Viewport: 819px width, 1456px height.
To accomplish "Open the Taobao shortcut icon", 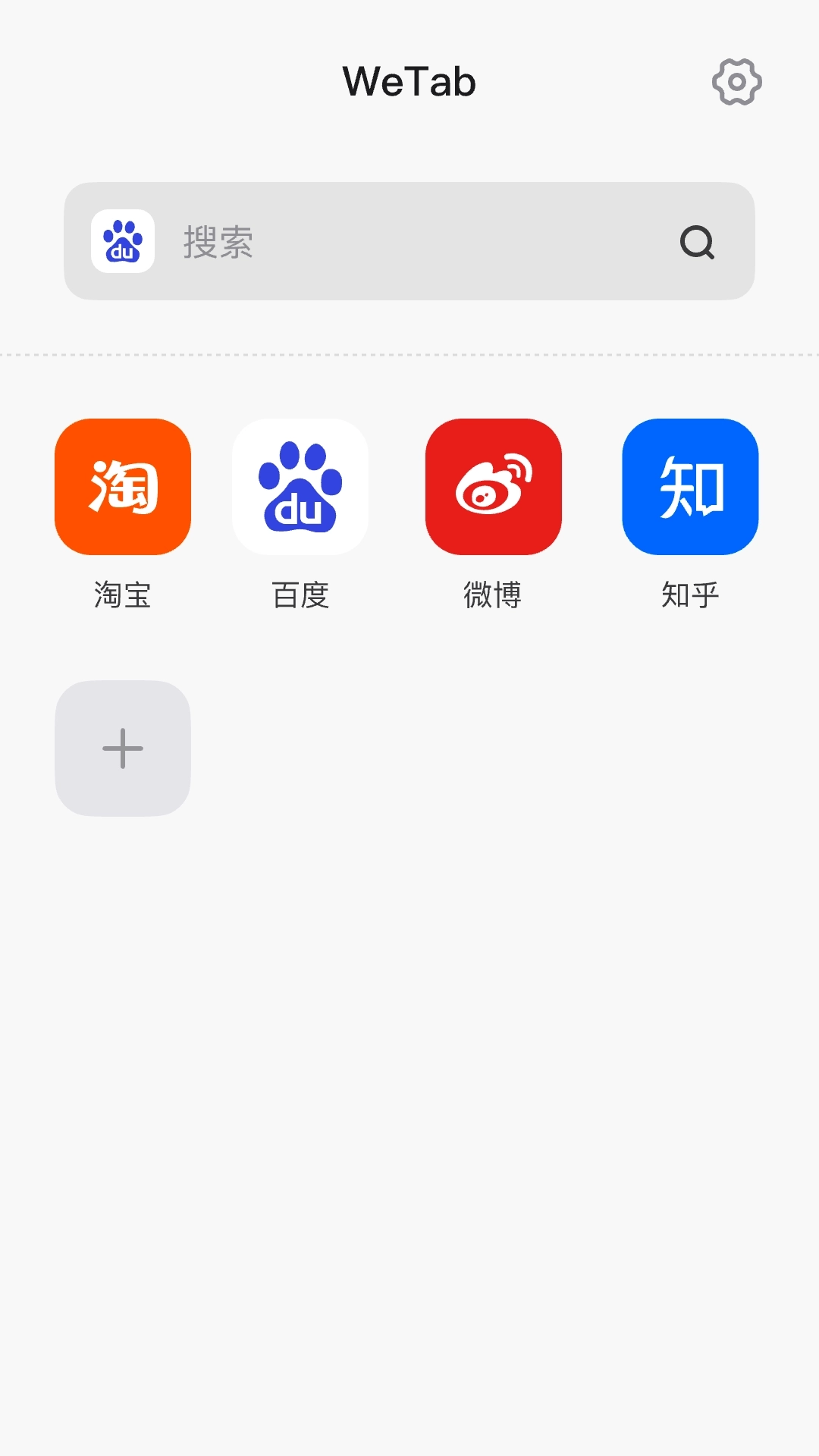I will tap(122, 488).
